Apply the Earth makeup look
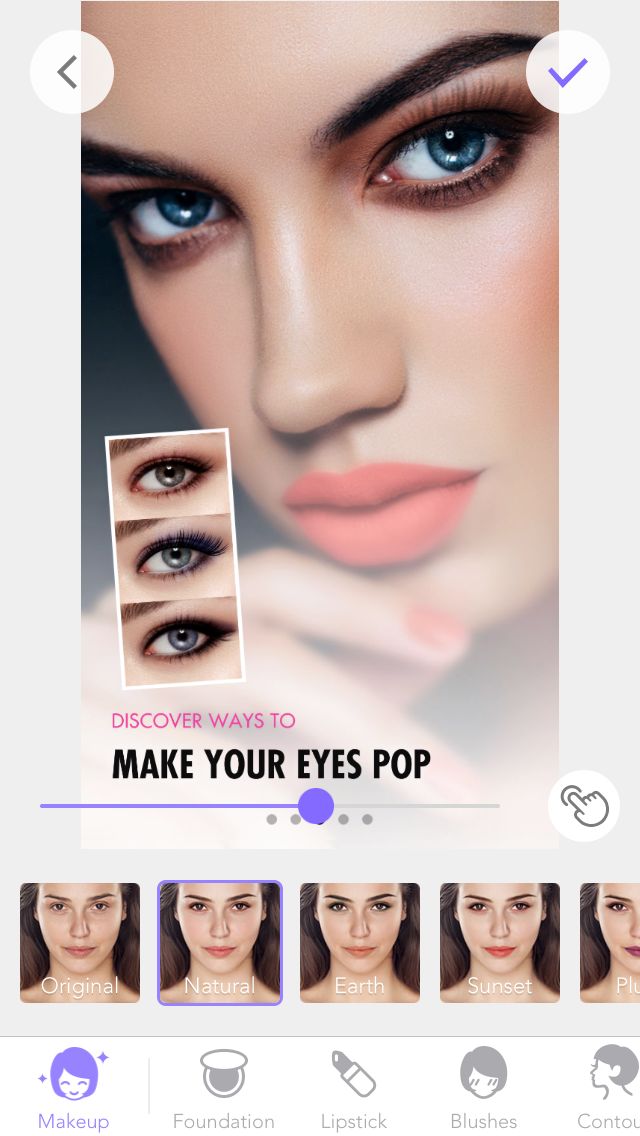This screenshot has width=640, height=1136. click(x=360, y=943)
